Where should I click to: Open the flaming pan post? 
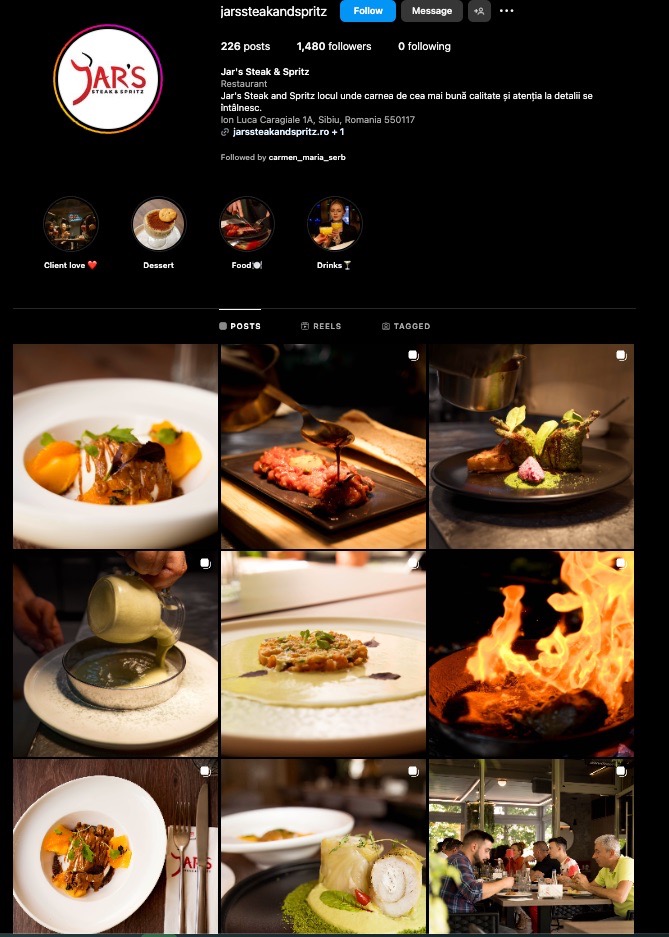(x=531, y=653)
